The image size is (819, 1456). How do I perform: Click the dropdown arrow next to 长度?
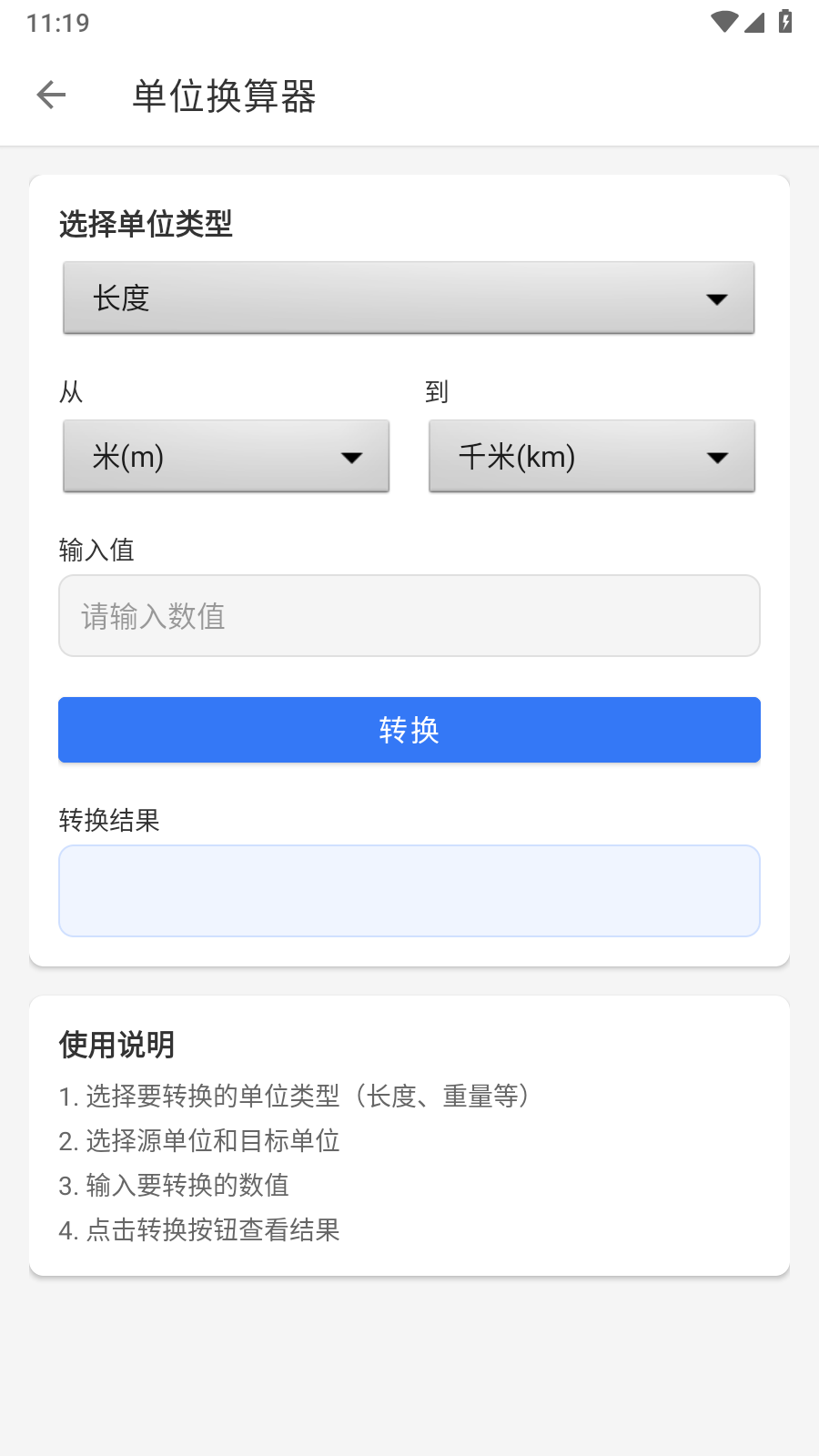(x=718, y=297)
